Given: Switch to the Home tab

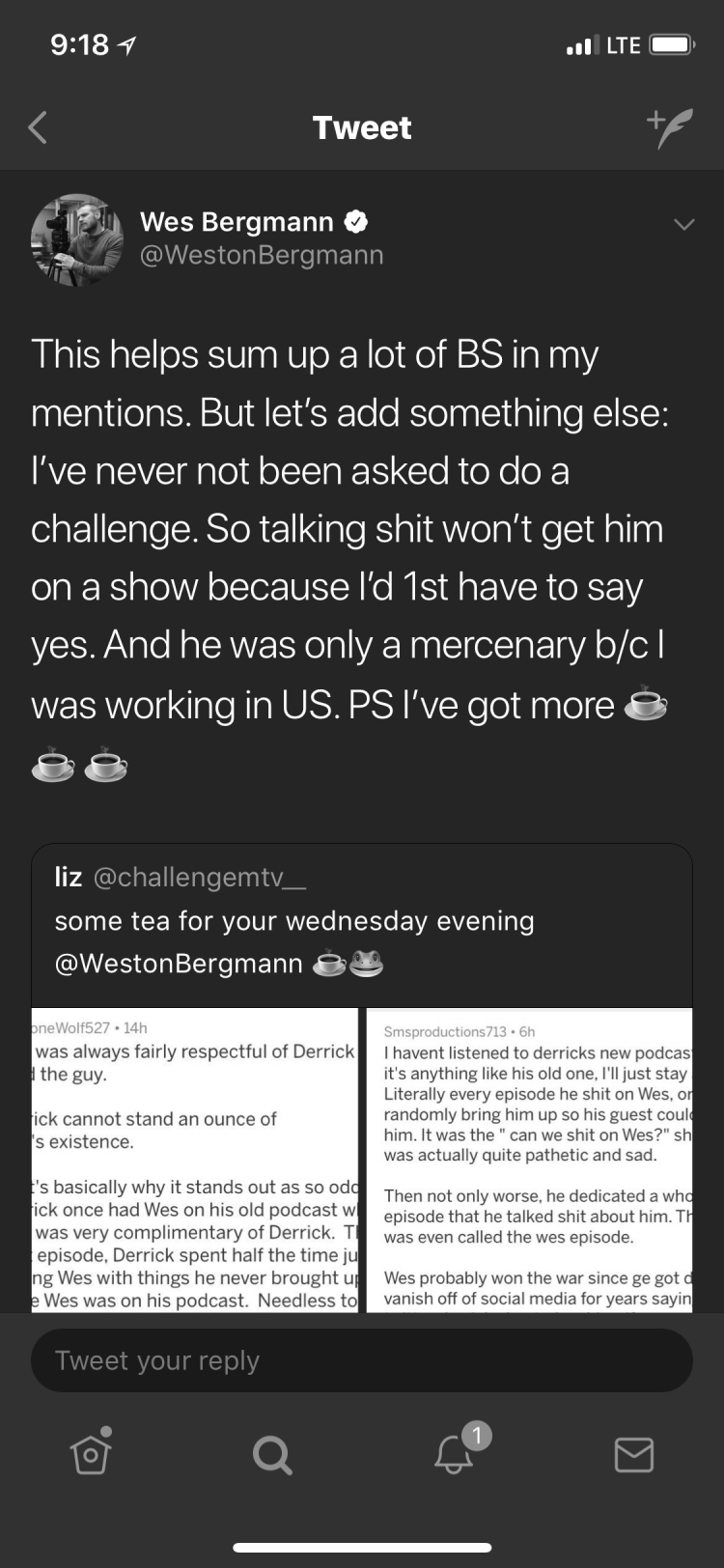Looking at the screenshot, I should point(91,1451).
